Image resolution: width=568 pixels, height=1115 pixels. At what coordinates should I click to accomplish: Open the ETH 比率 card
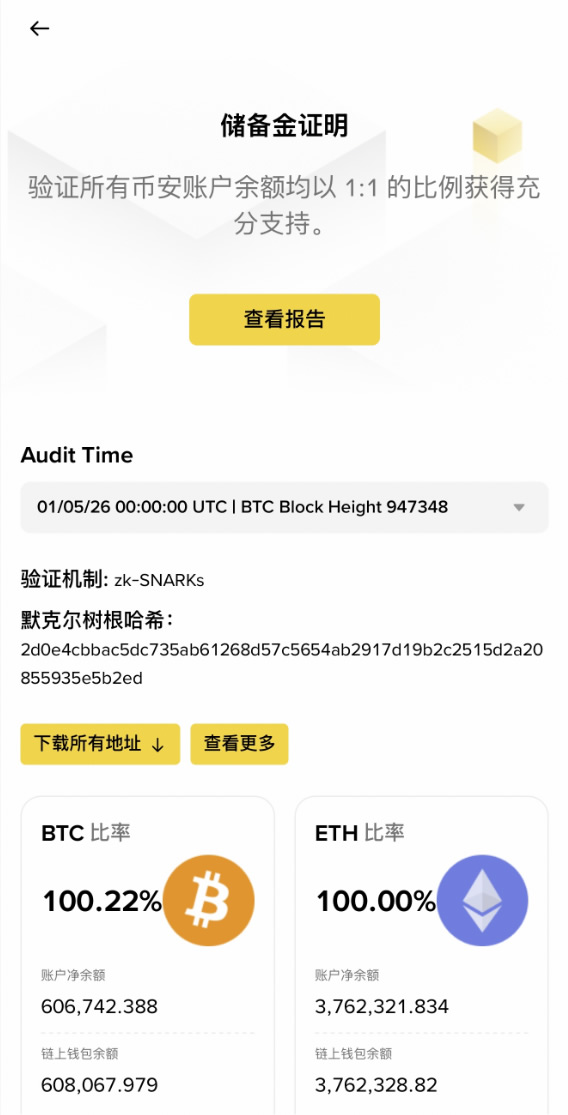pos(422,955)
